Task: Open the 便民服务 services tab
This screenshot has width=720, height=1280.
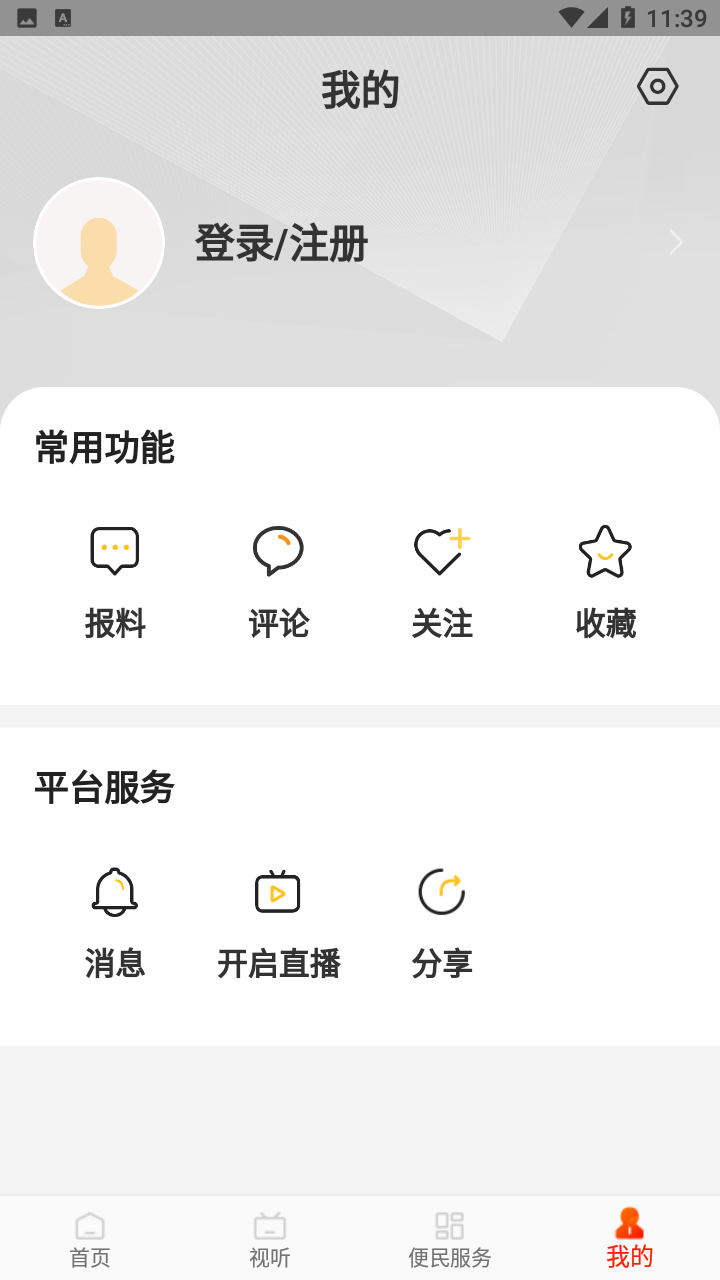Action: (450, 1238)
